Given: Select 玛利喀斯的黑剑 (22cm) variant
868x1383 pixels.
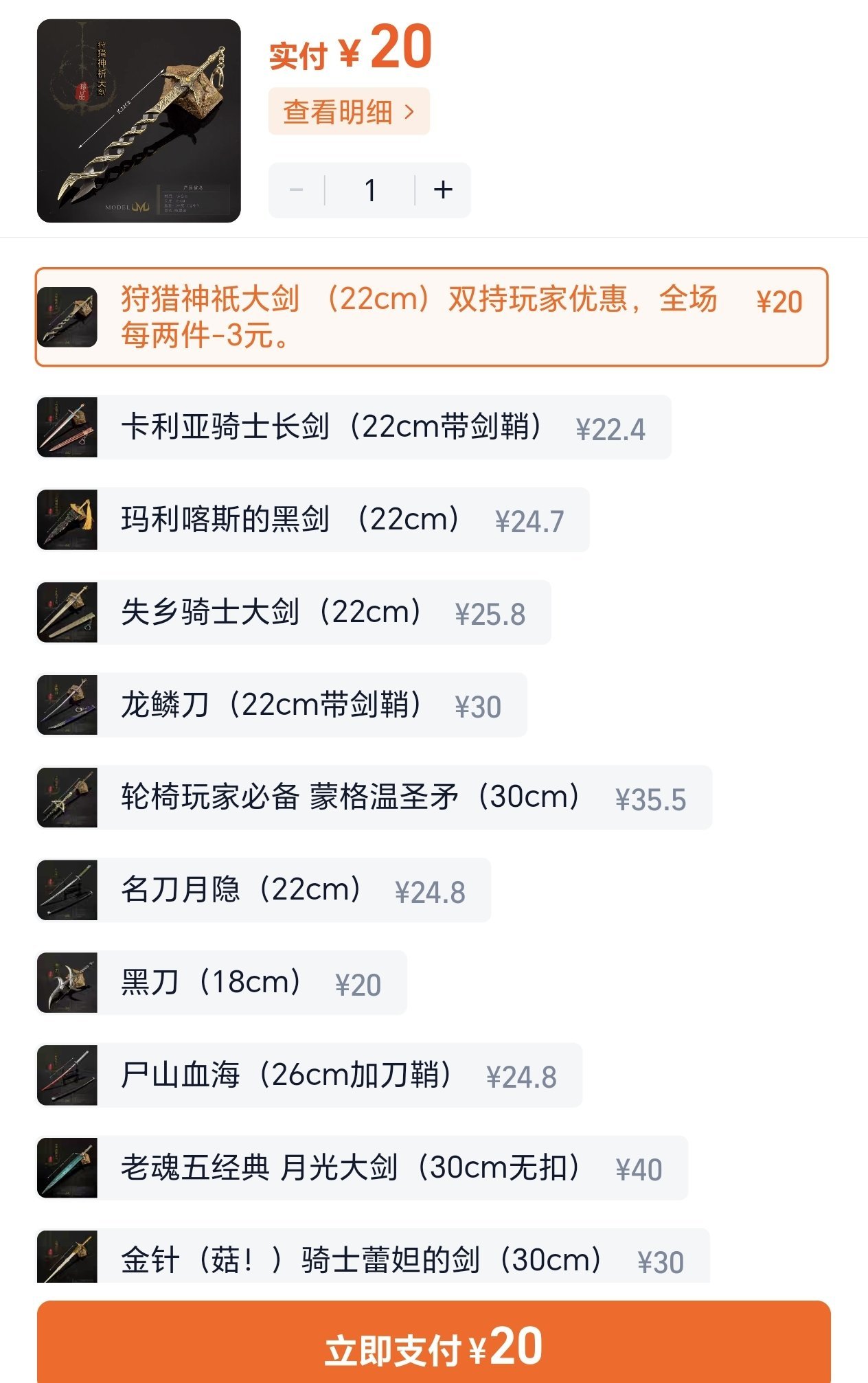Looking at the screenshot, I should click(312, 520).
